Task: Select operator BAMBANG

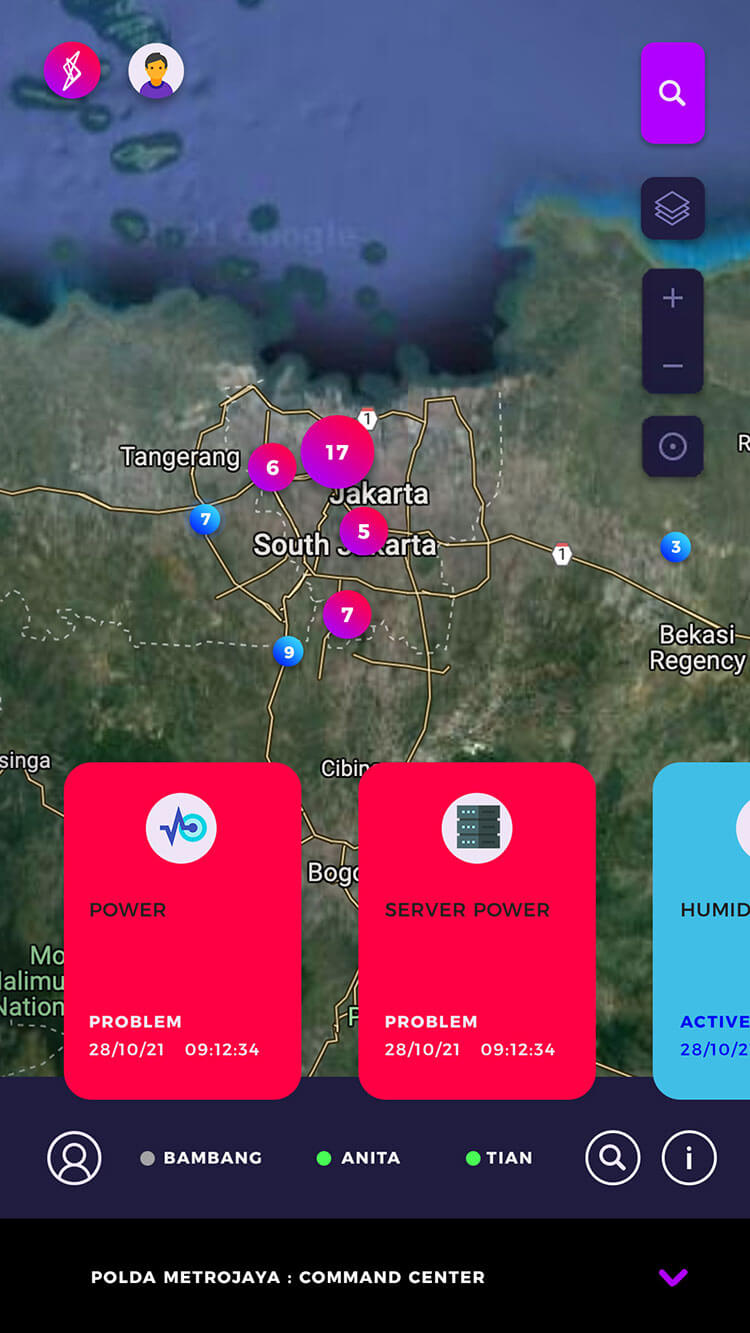Action: [x=201, y=1158]
